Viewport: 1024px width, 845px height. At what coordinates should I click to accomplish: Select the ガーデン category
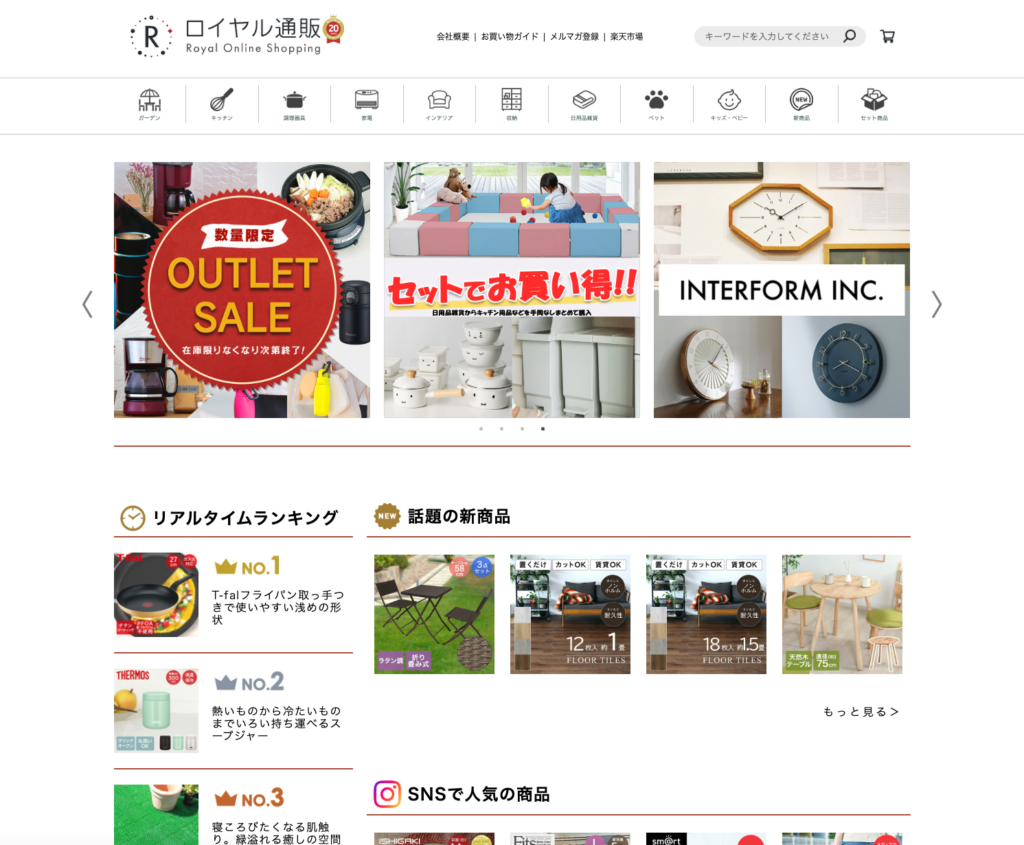click(149, 105)
